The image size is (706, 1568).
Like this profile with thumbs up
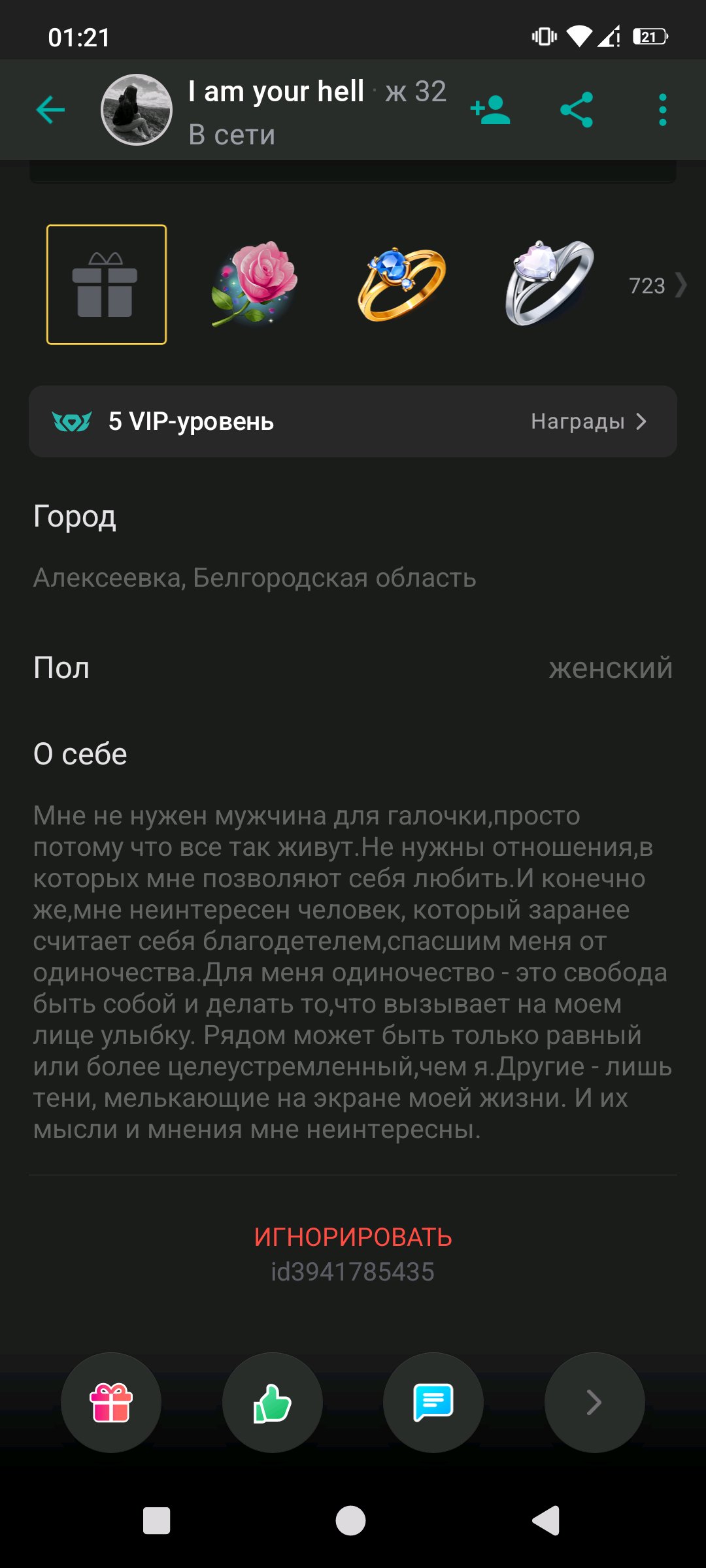coord(273,1403)
